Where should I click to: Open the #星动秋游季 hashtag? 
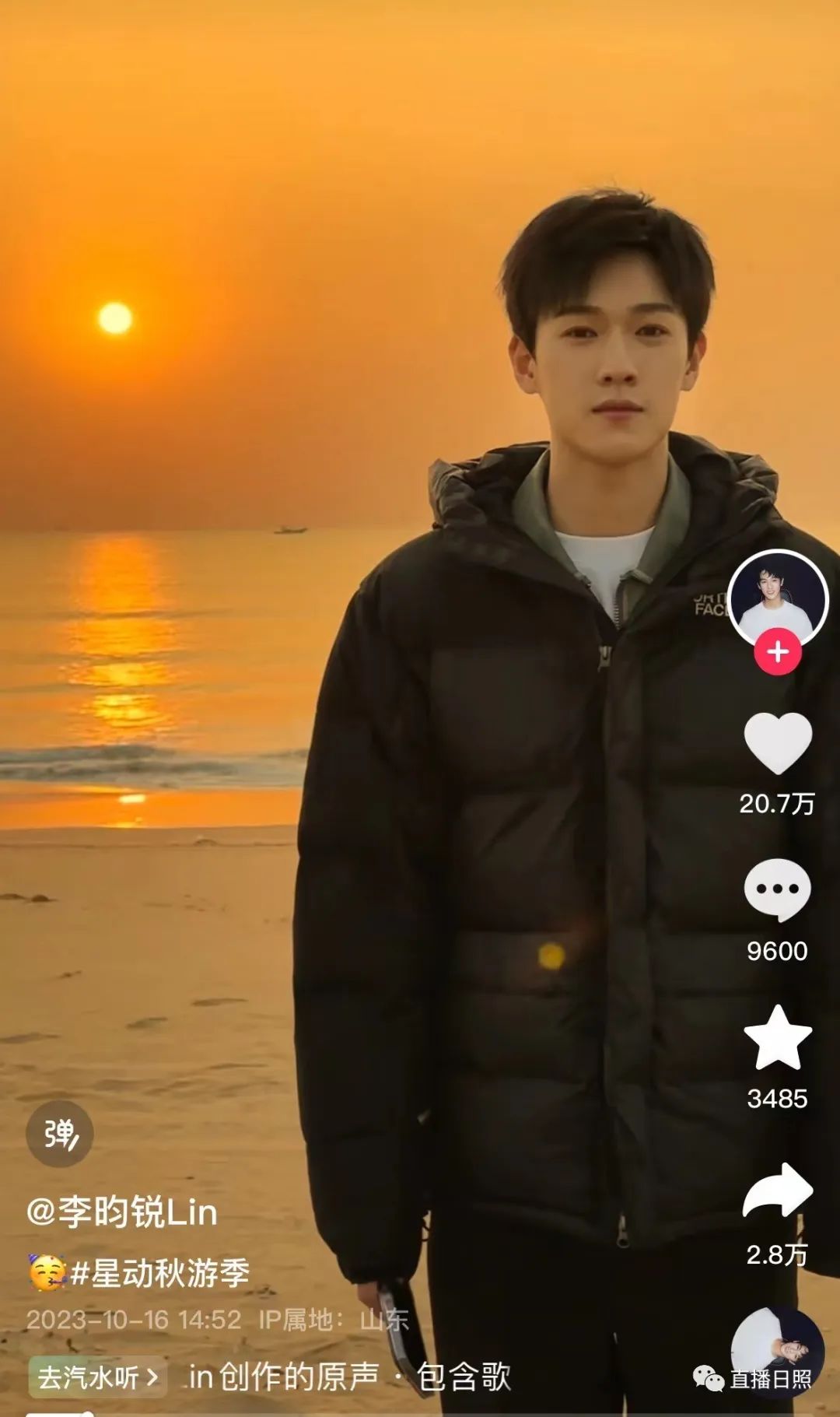click(x=159, y=1273)
